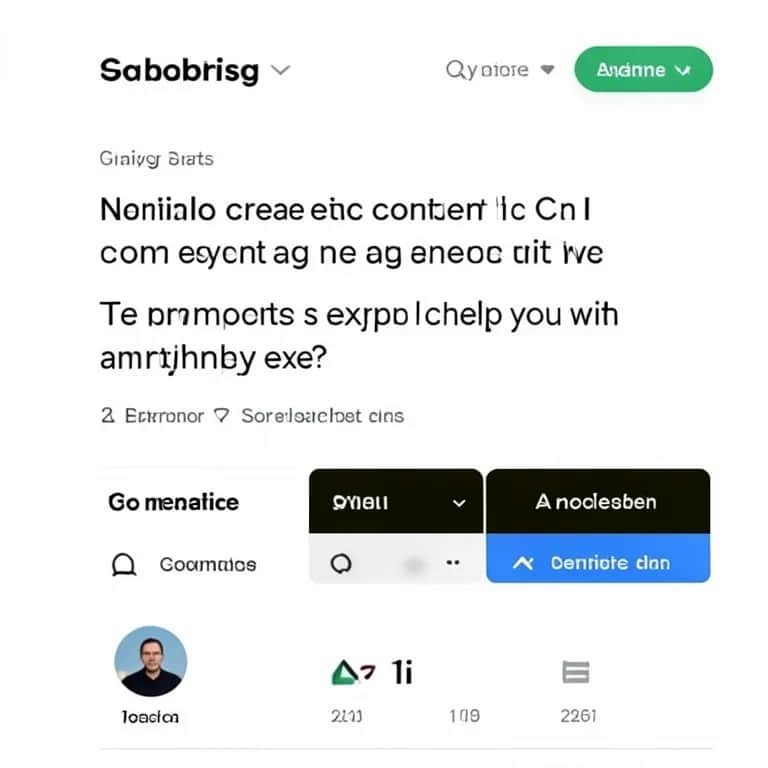Tap the green Andnne button
Viewport: 768px width, 768px height.
(643, 70)
